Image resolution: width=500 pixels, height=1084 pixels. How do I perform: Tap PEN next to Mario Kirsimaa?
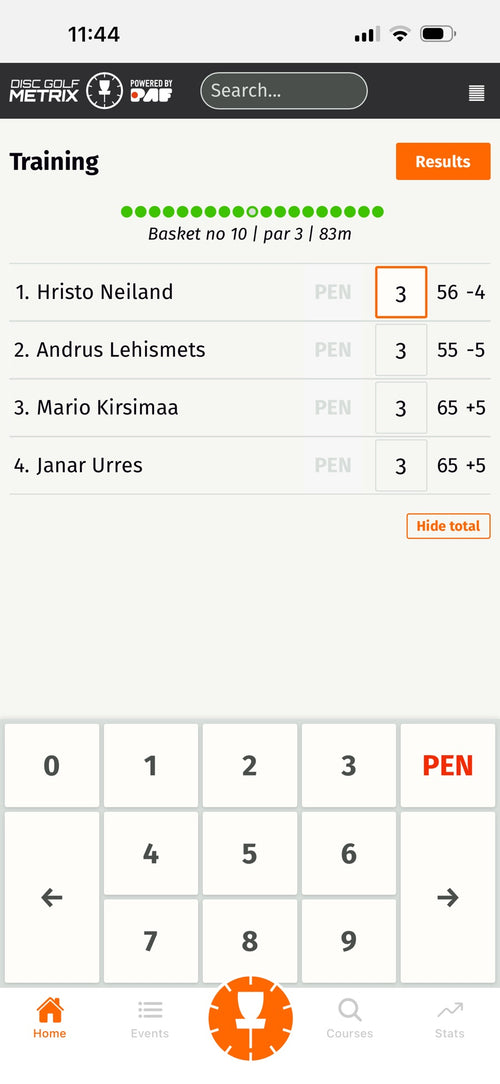coord(333,408)
